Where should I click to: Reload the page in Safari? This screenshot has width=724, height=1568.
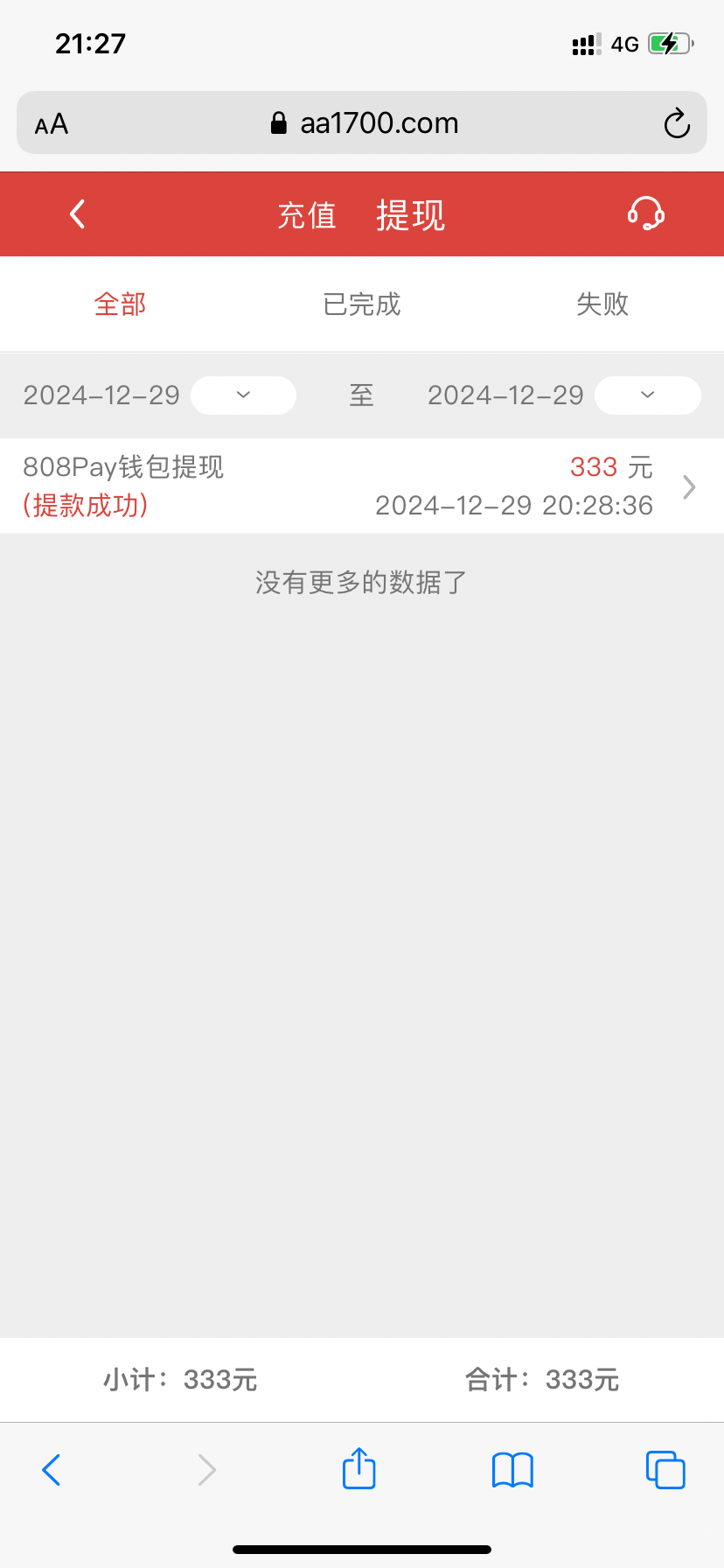pos(677,123)
